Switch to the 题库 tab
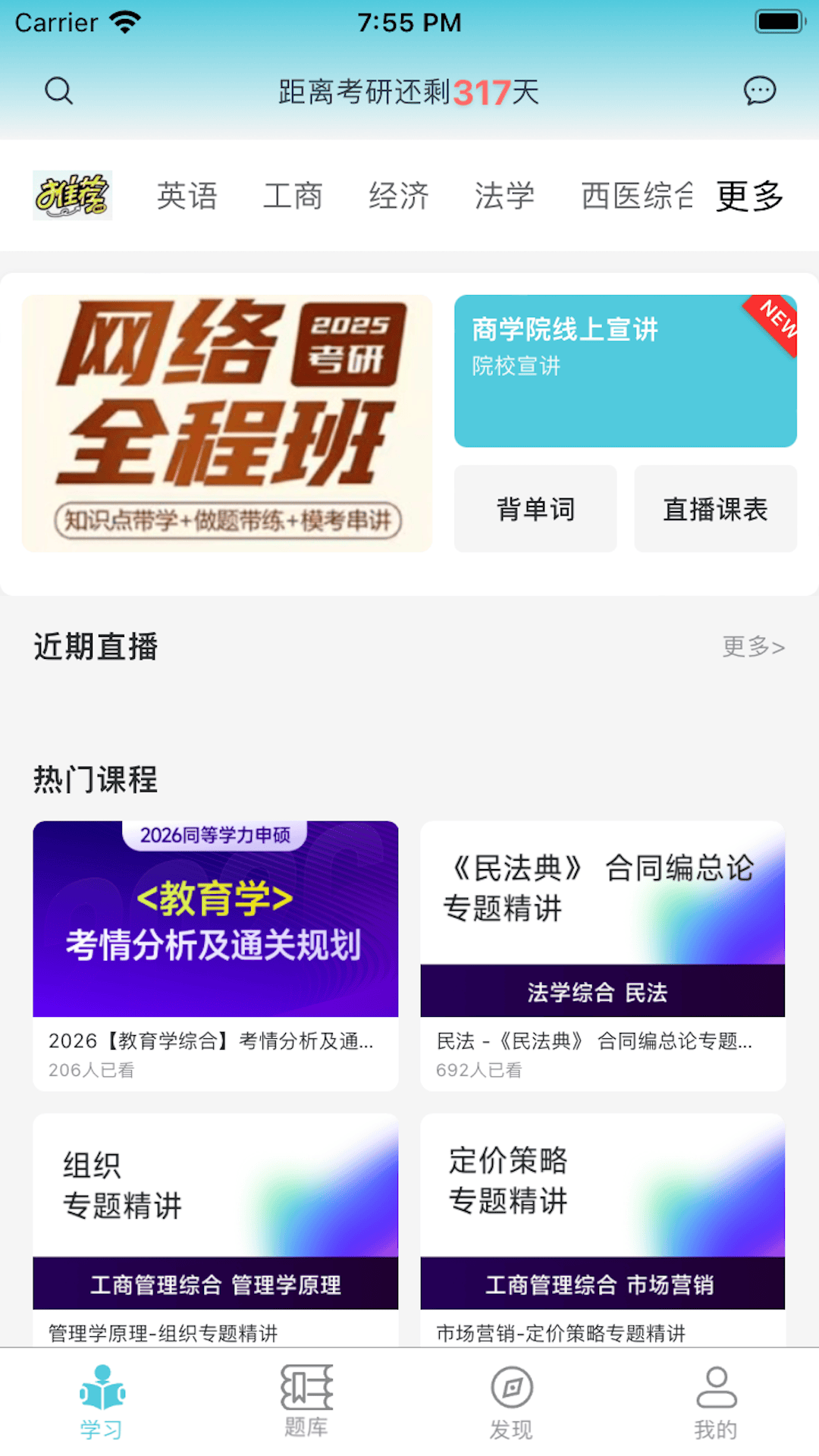The height and width of the screenshot is (1456, 819). pyautogui.click(x=306, y=1401)
